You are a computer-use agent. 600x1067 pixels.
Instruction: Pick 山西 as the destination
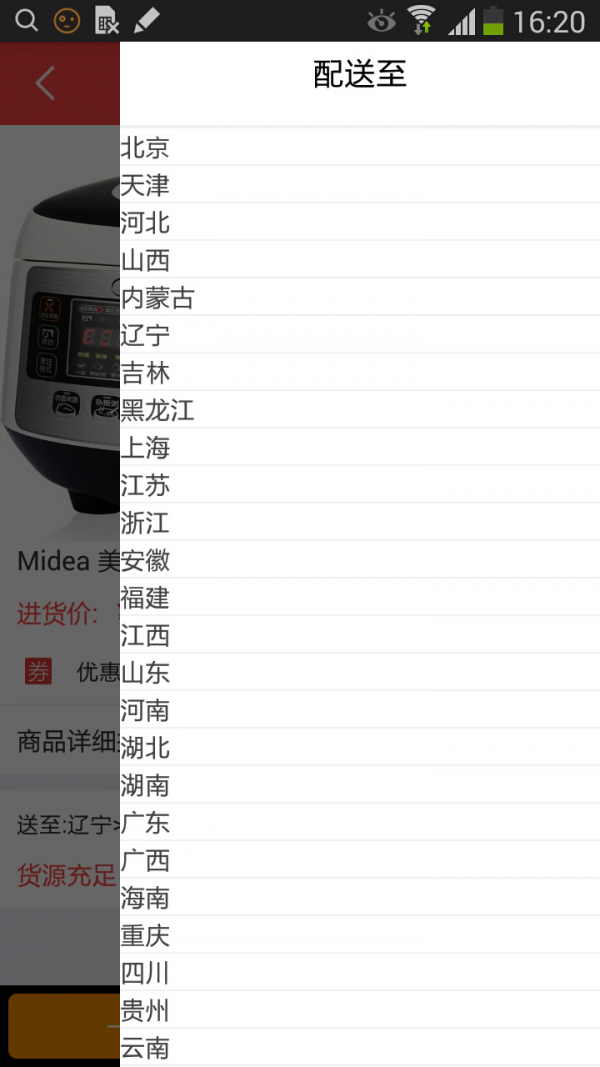pyautogui.click(x=360, y=259)
